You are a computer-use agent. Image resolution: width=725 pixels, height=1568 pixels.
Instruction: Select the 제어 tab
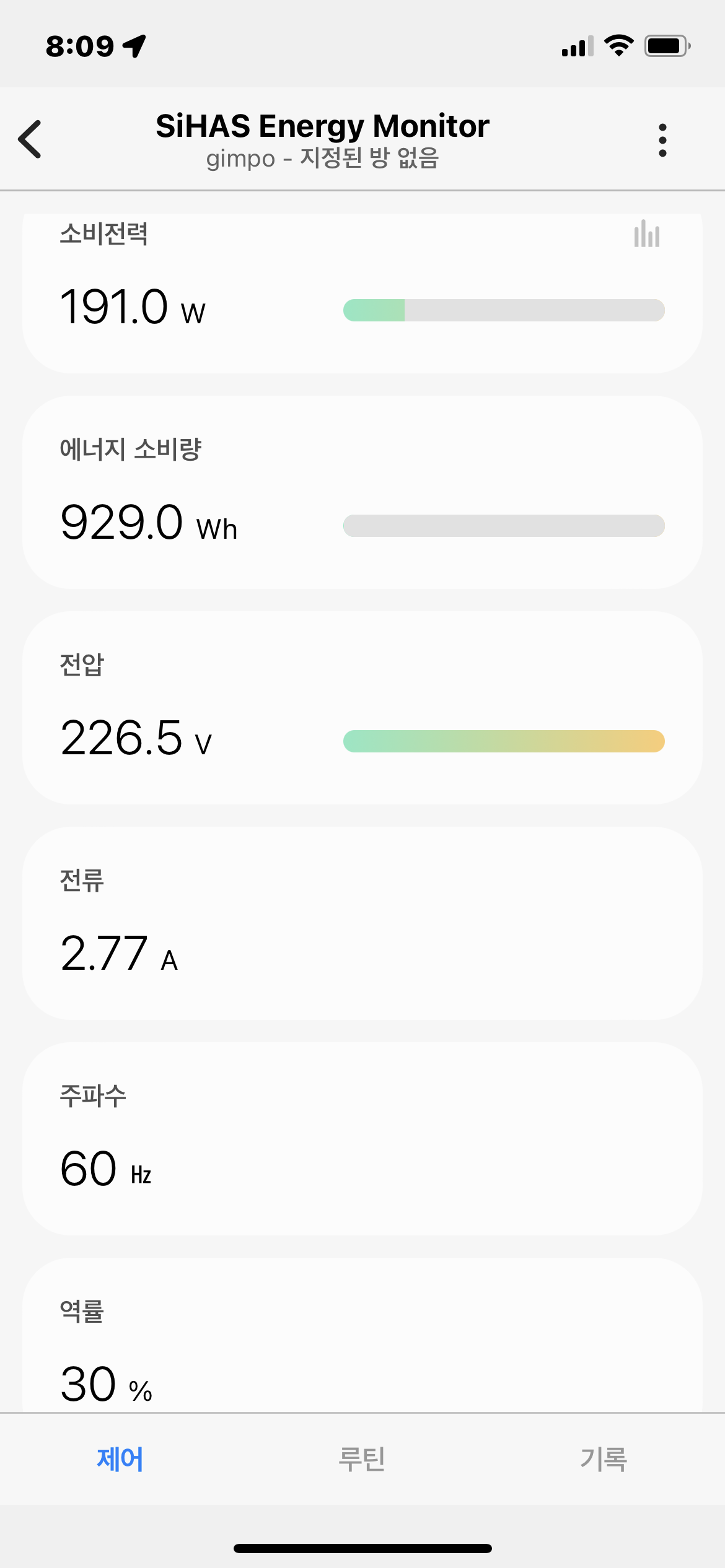(x=120, y=1458)
